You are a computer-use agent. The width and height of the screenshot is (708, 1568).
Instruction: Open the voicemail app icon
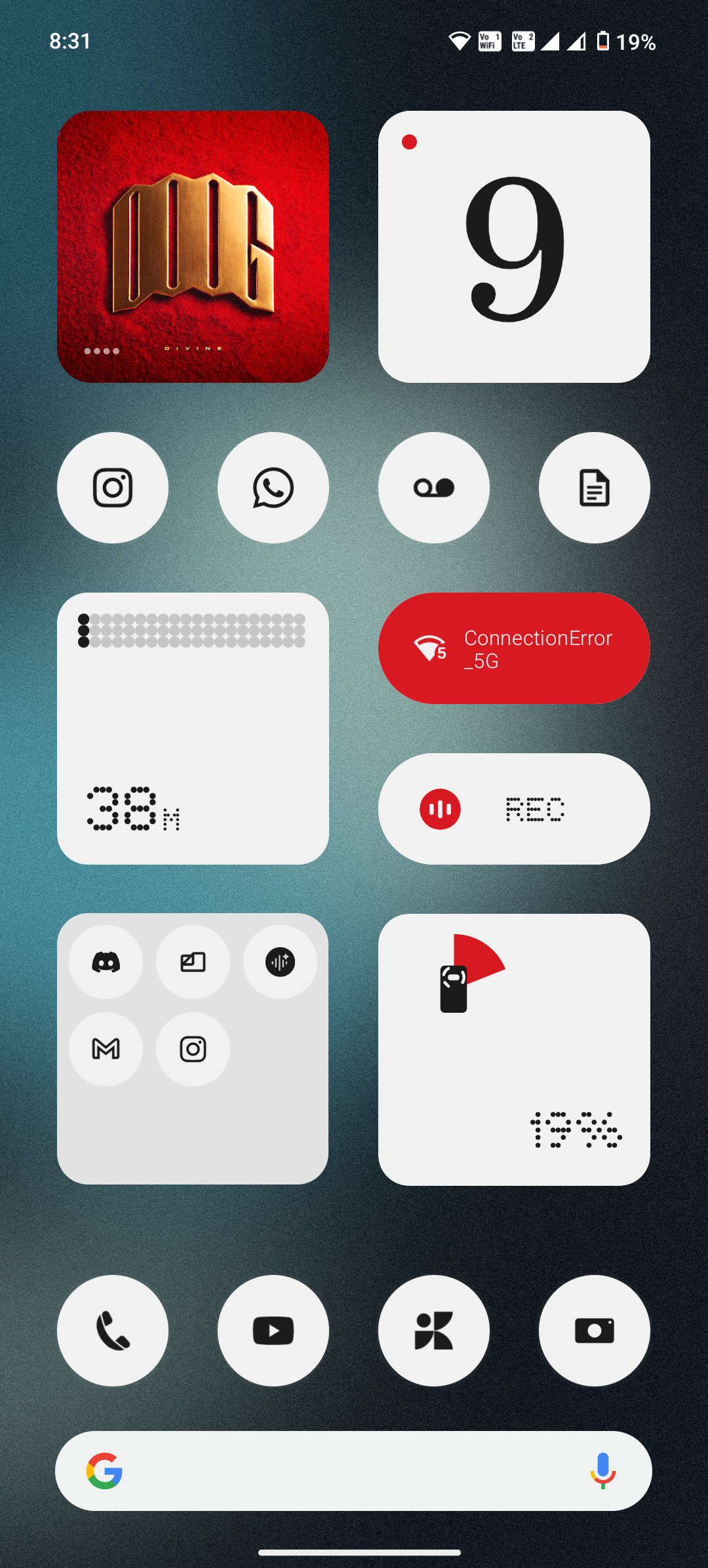(434, 488)
